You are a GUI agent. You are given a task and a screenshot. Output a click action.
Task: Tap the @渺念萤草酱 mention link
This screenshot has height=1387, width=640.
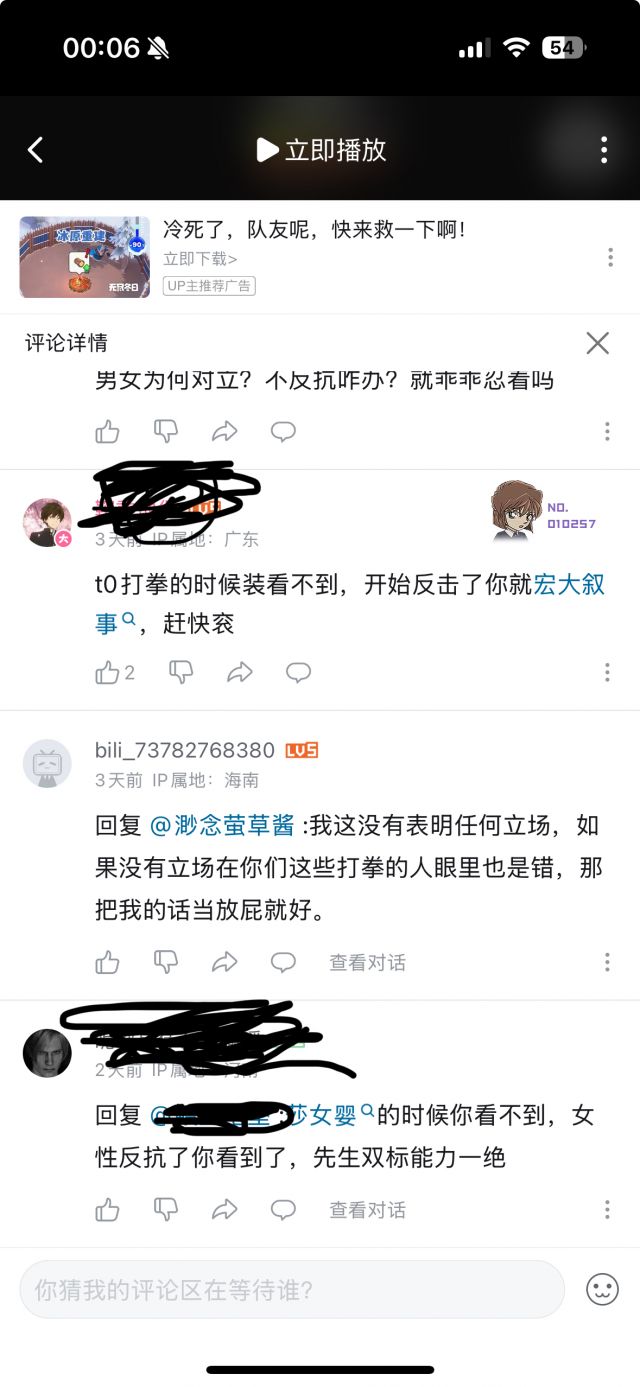(x=222, y=825)
